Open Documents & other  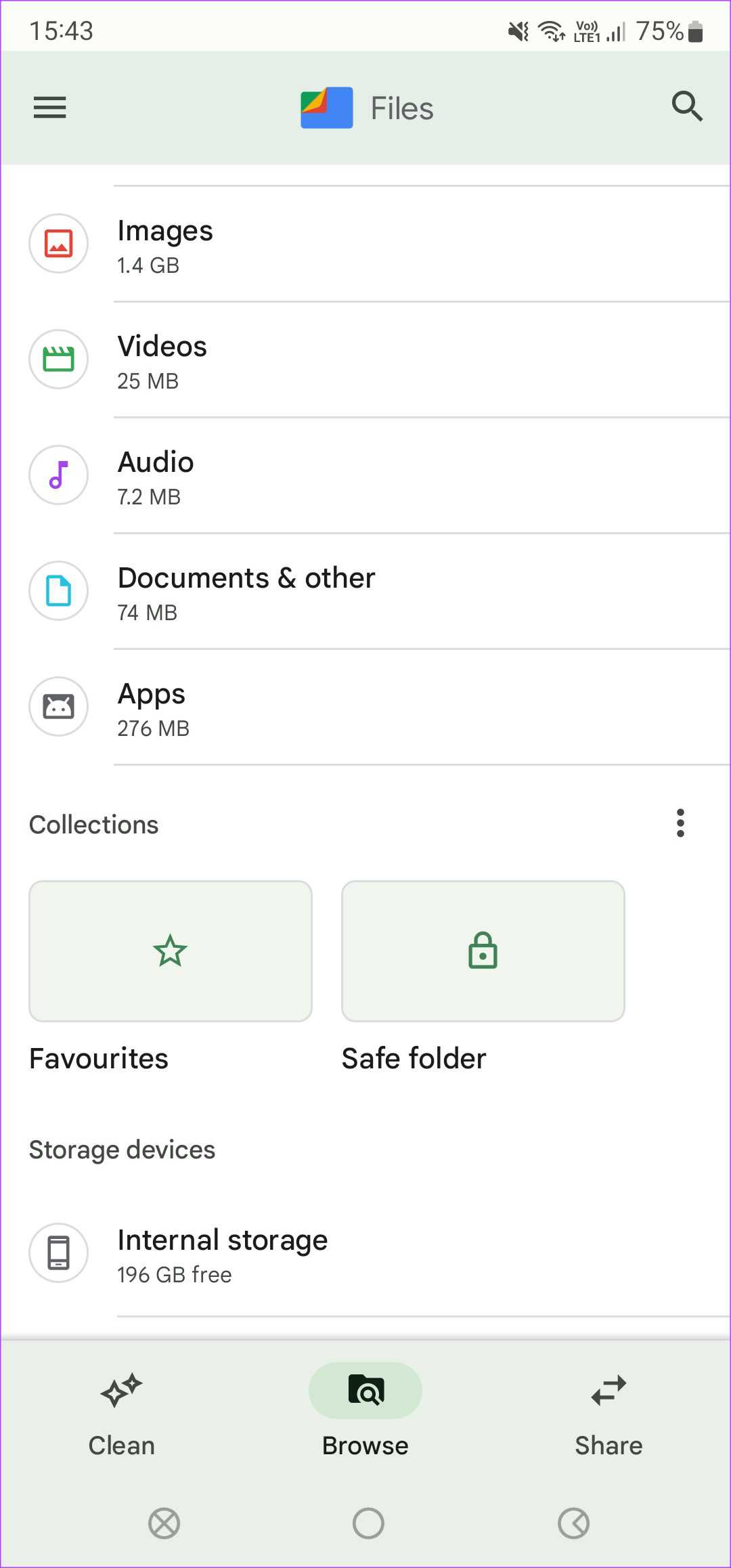(x=365, y=592)
